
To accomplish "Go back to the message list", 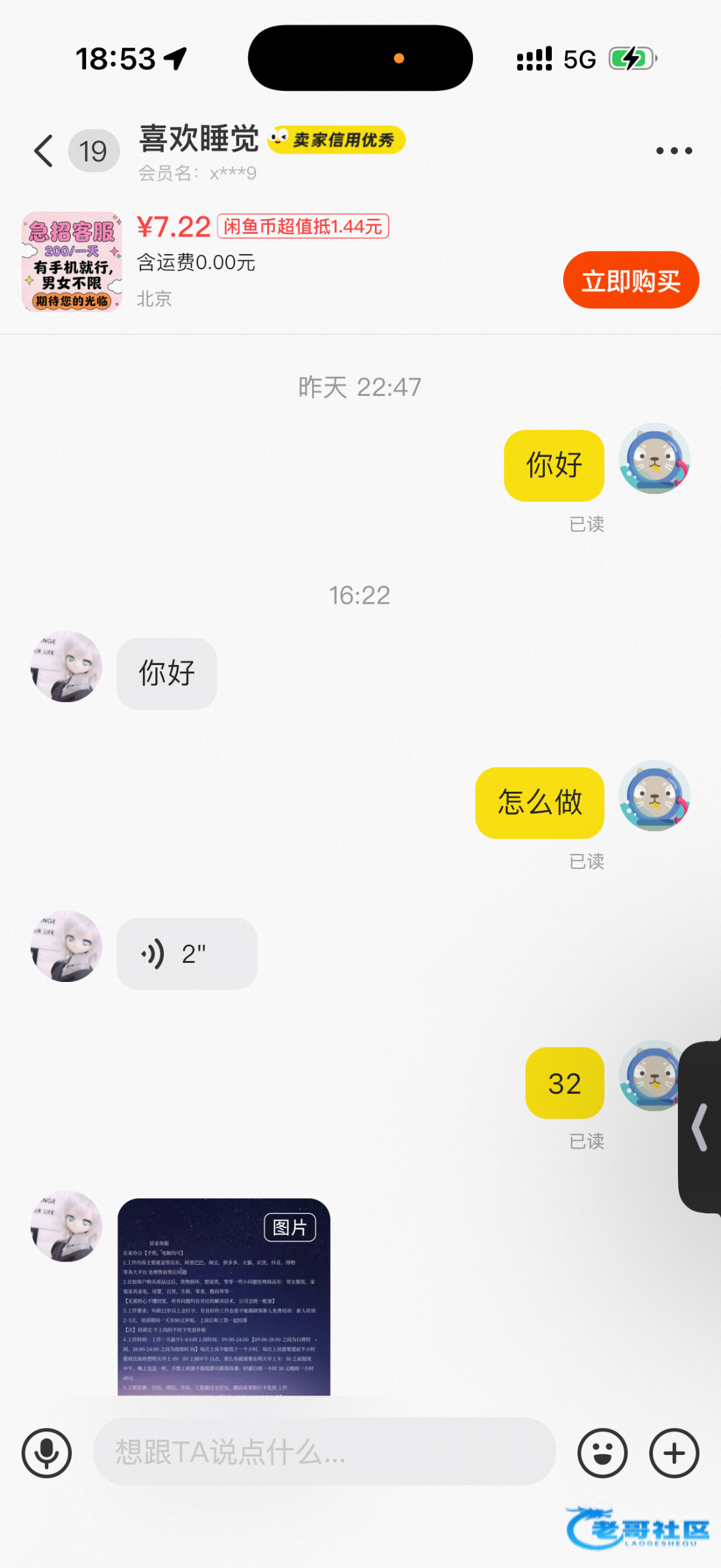I will [x=44, y=151].
